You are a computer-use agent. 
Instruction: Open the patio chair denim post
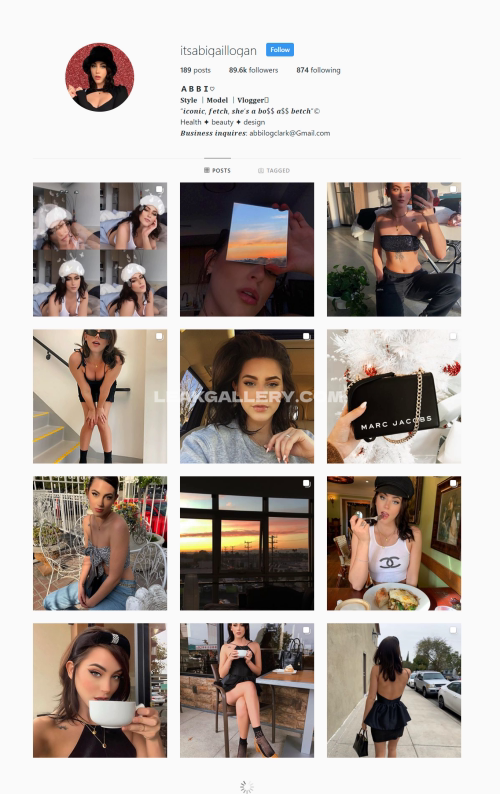click(100, 543)
